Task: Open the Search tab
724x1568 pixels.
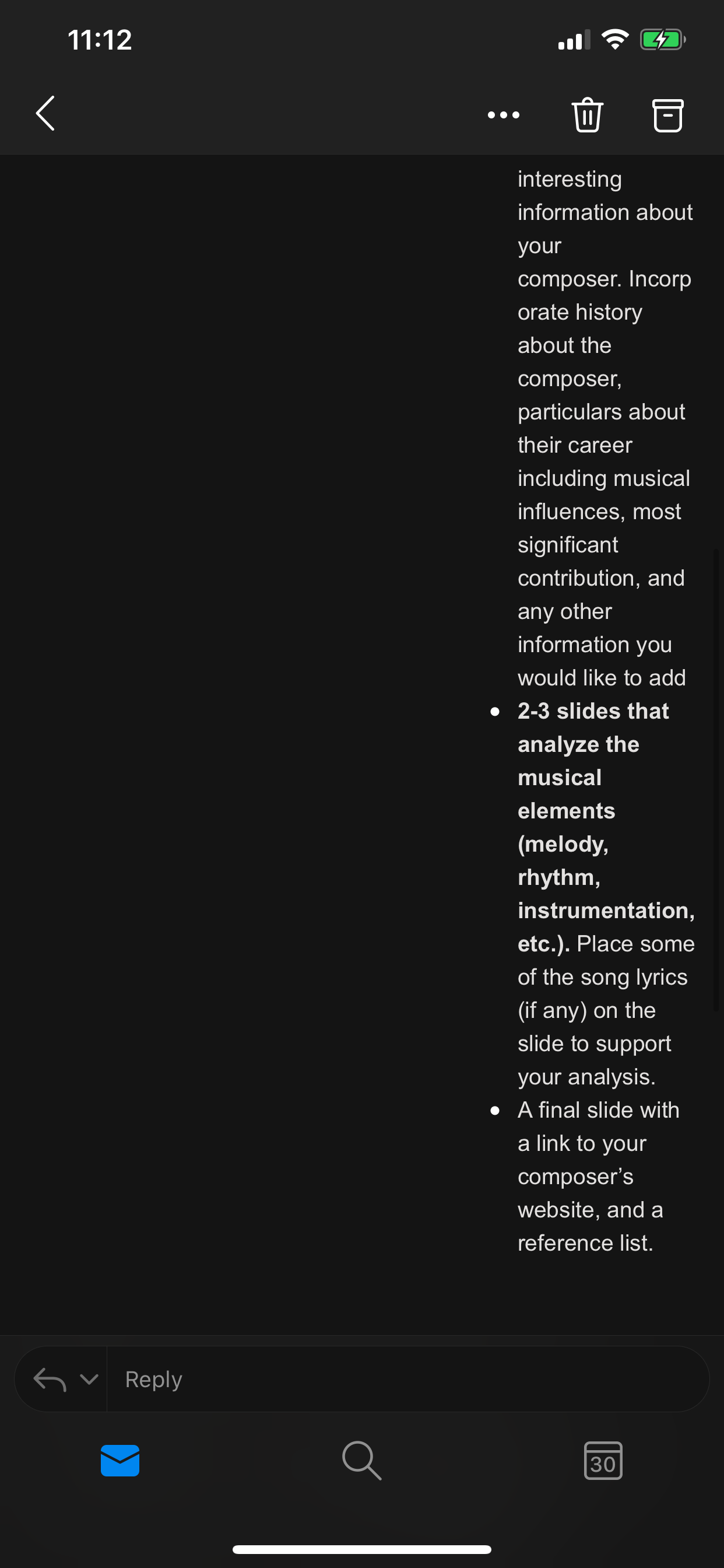Action: [361, 1460]
